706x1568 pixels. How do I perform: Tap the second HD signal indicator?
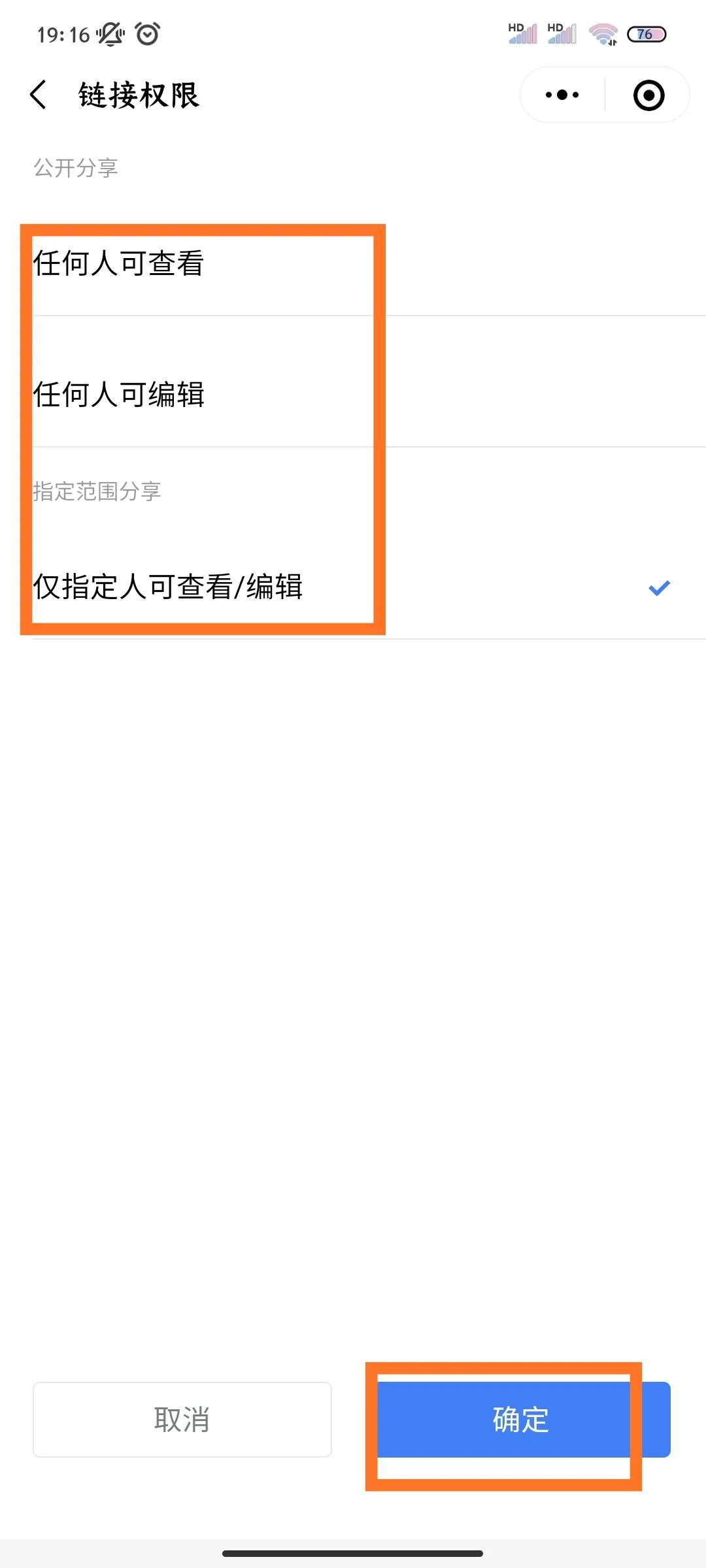(560, 33)
